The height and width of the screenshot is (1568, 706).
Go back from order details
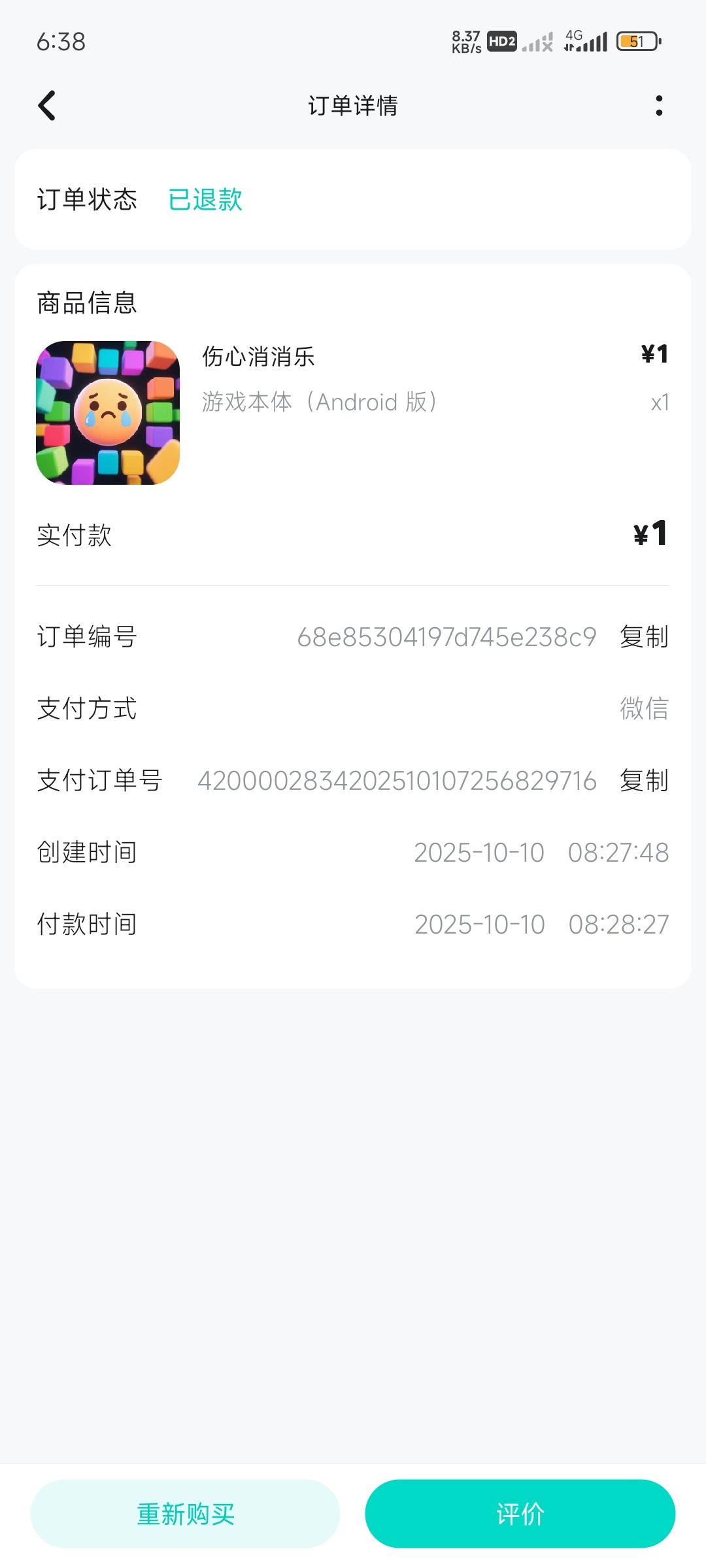click(47, 106)
